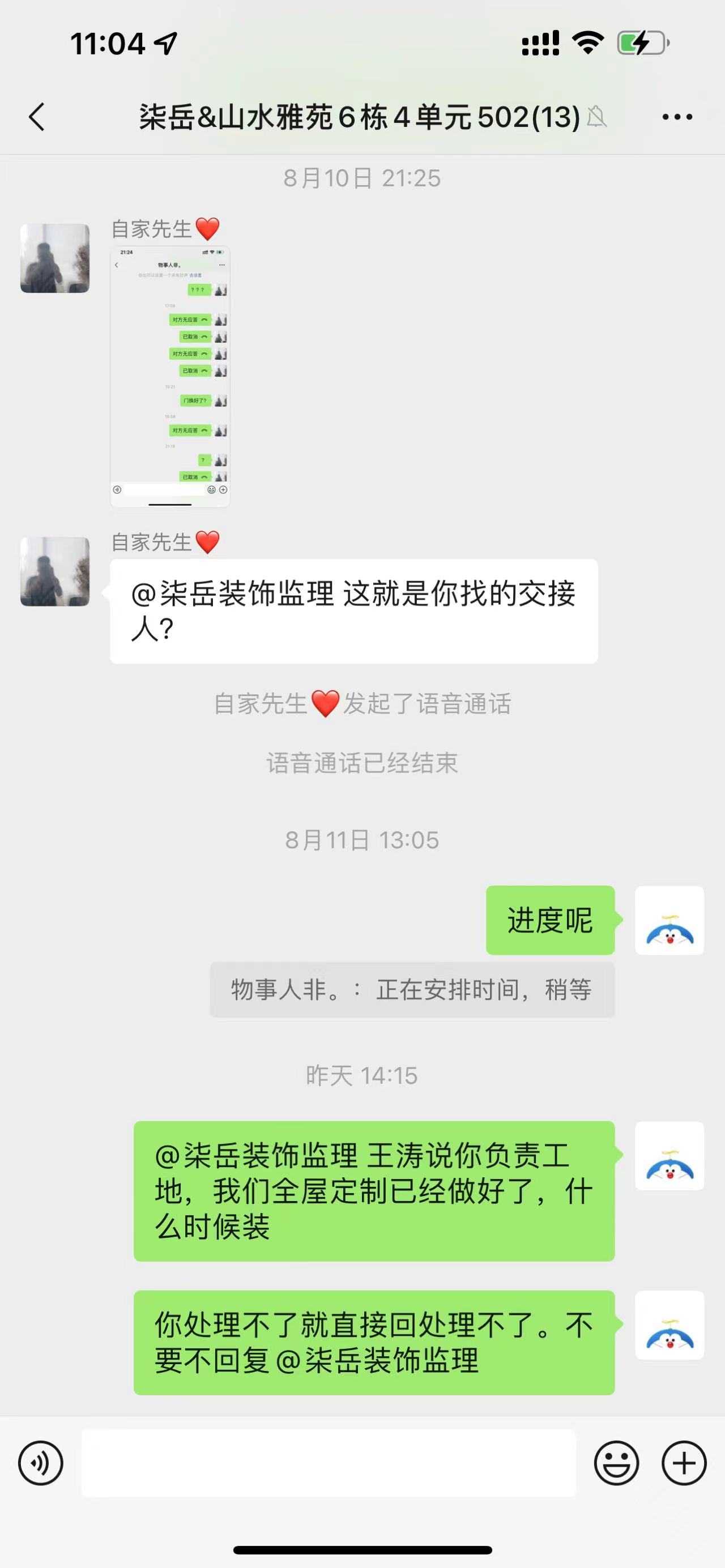The height and width of the screenshot is (1568, 725).
Task: Open the plus attachments menu
Action: pyautogui.click(x=684, y=1463)
